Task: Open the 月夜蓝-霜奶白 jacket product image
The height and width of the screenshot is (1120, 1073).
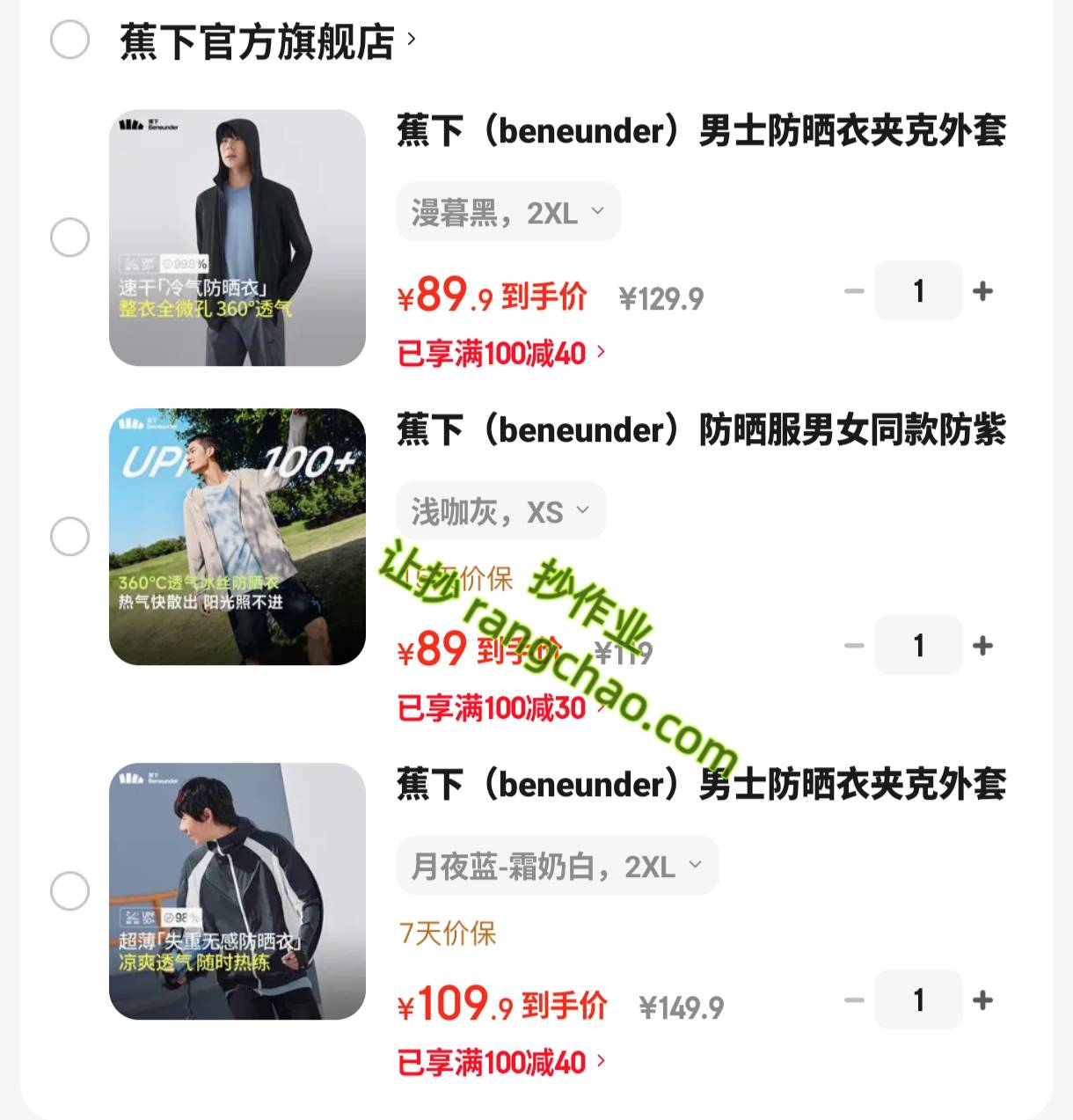Action: pos(237,891)
